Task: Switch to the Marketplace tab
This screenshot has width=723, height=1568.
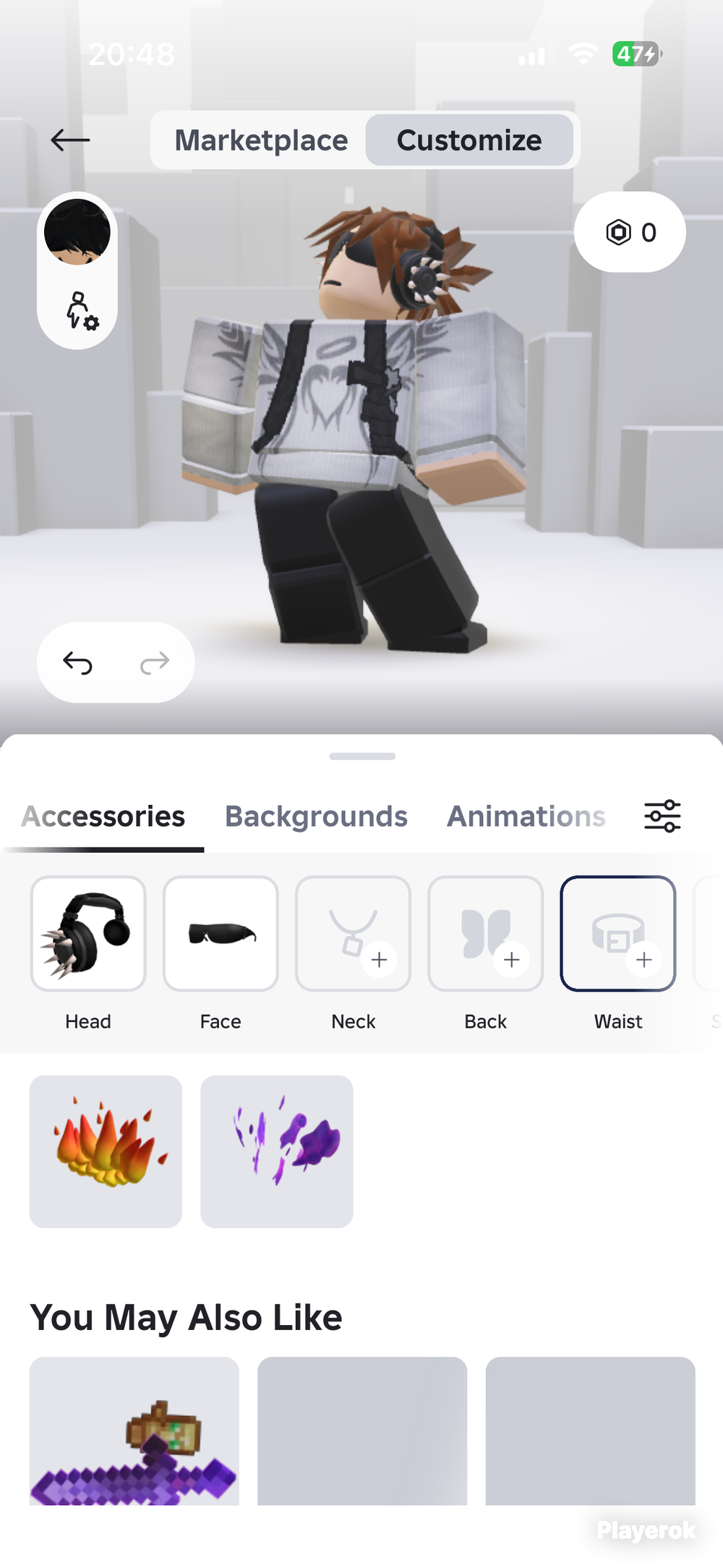Action: point(261,140)
